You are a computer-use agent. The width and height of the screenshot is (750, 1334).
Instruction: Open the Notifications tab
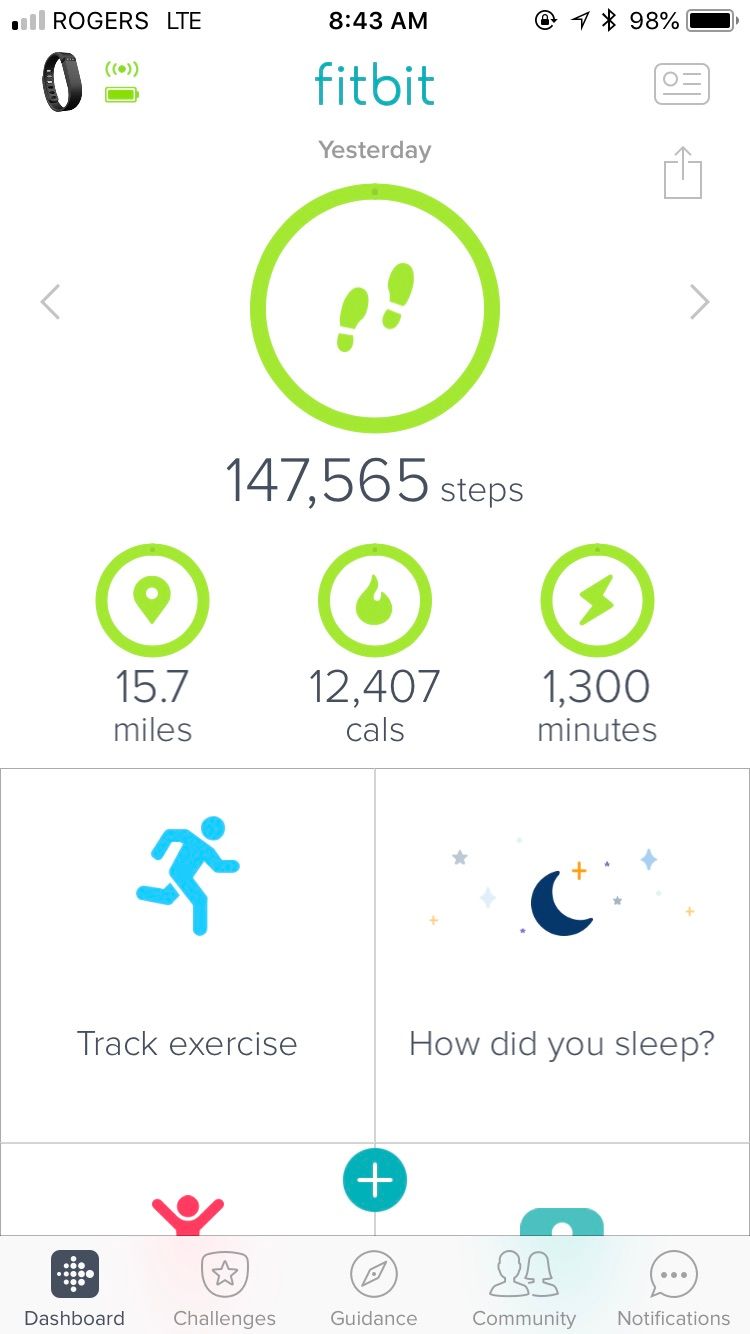click(x=673, y=1289)
